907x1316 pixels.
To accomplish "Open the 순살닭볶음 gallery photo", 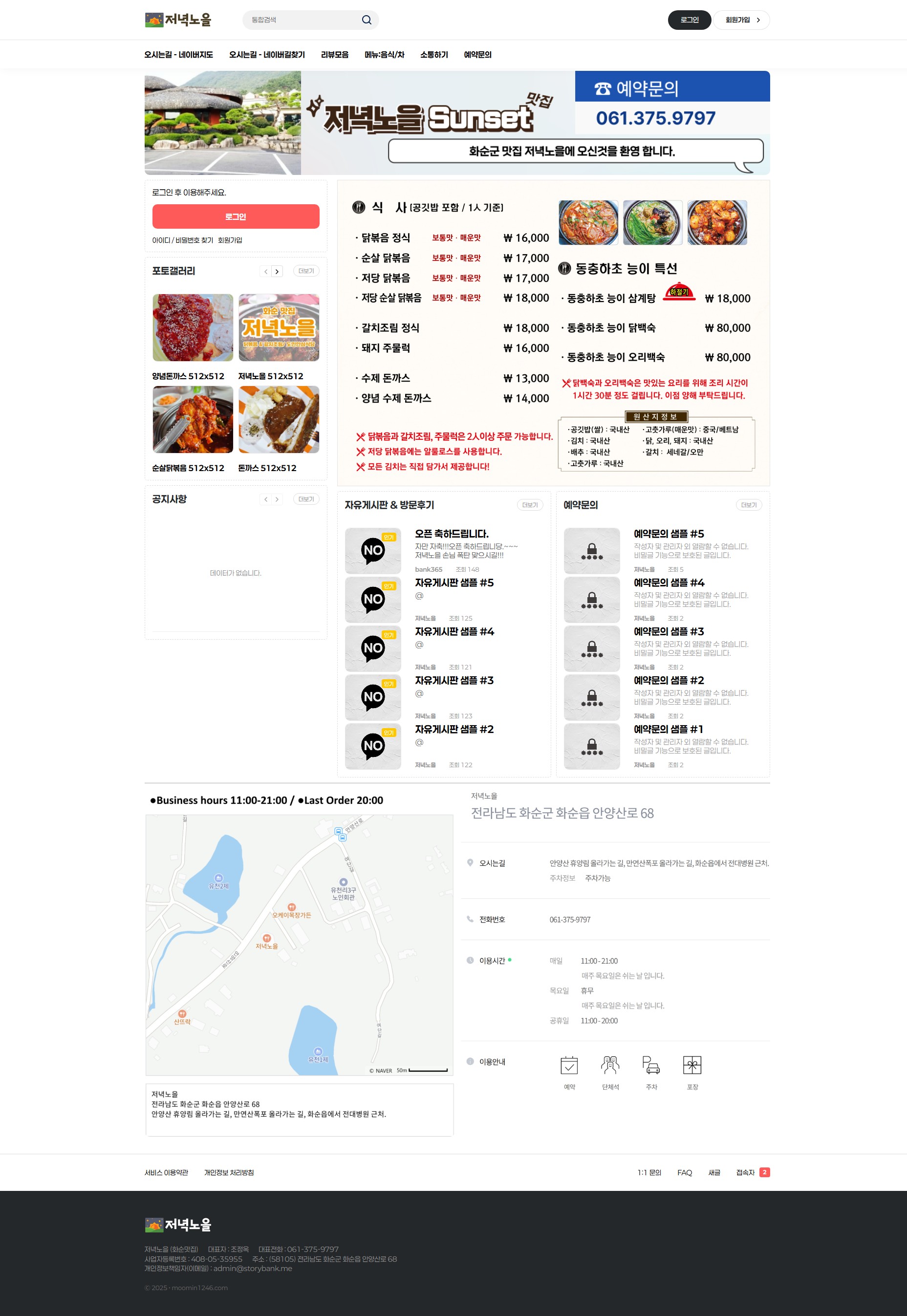I will [x=193, y=419].
